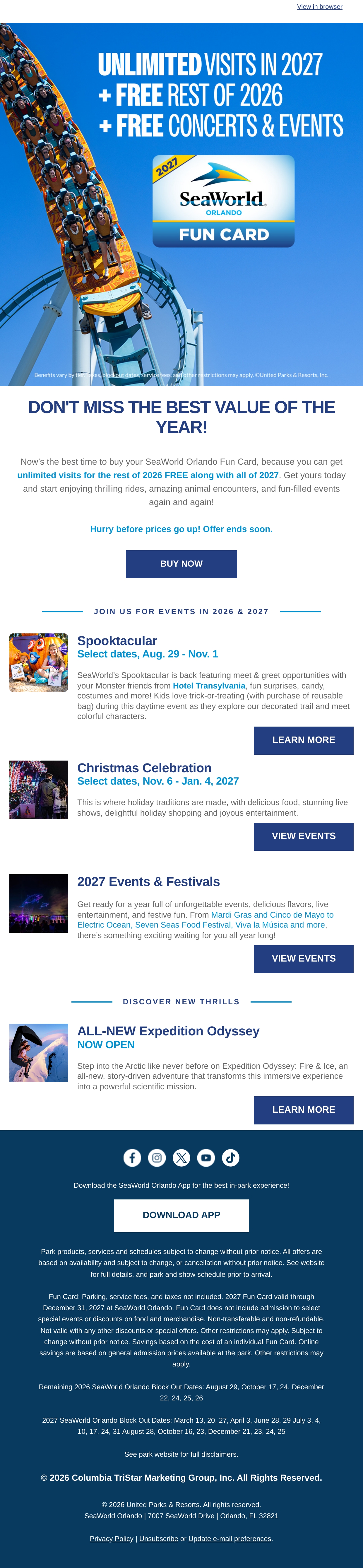363x1568 pixels.
Task: Open the YouTube icon
Action: pyautogui.click(x=206, y=1157)
